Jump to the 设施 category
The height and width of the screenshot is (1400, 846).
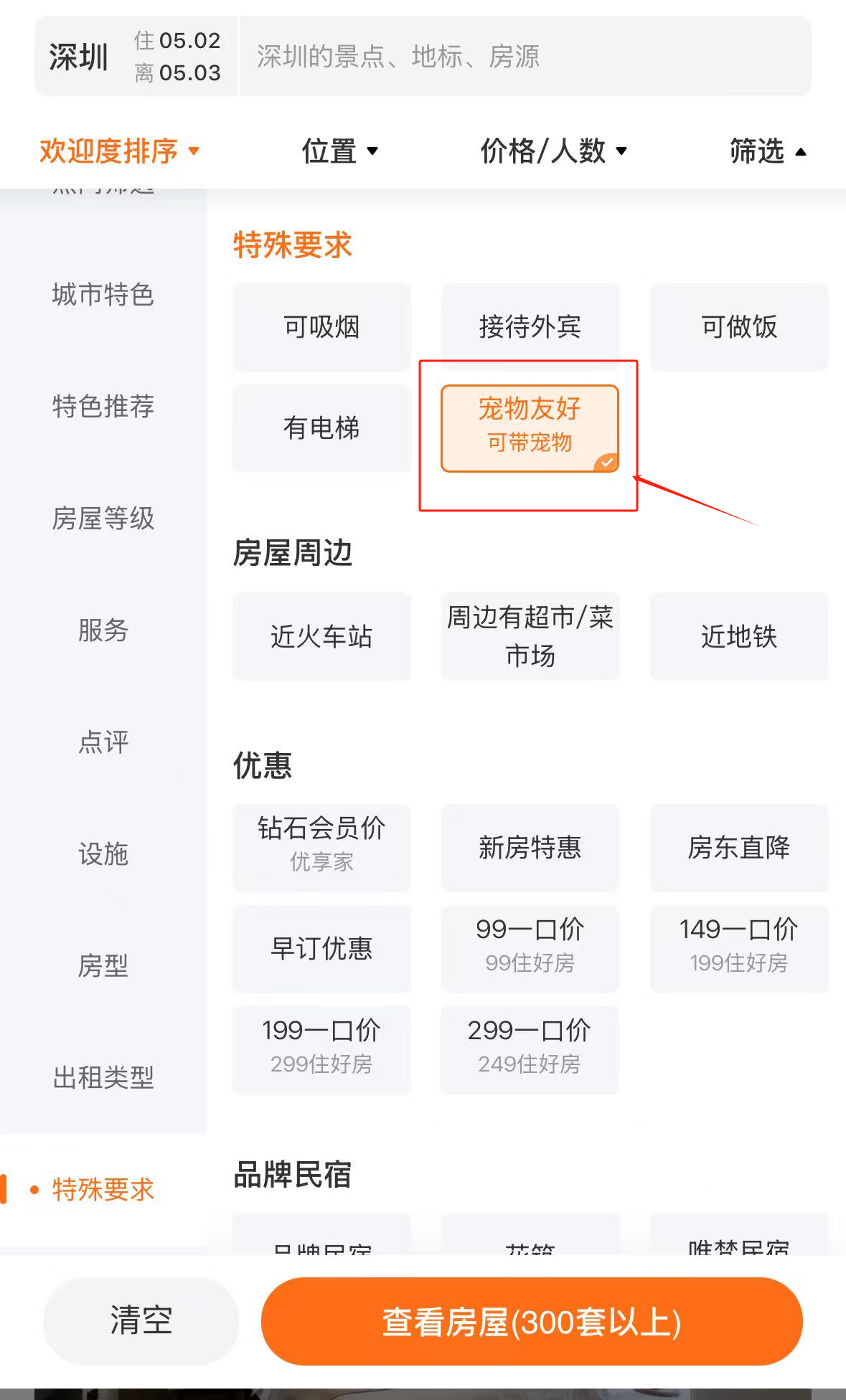(x=103, y=853)
